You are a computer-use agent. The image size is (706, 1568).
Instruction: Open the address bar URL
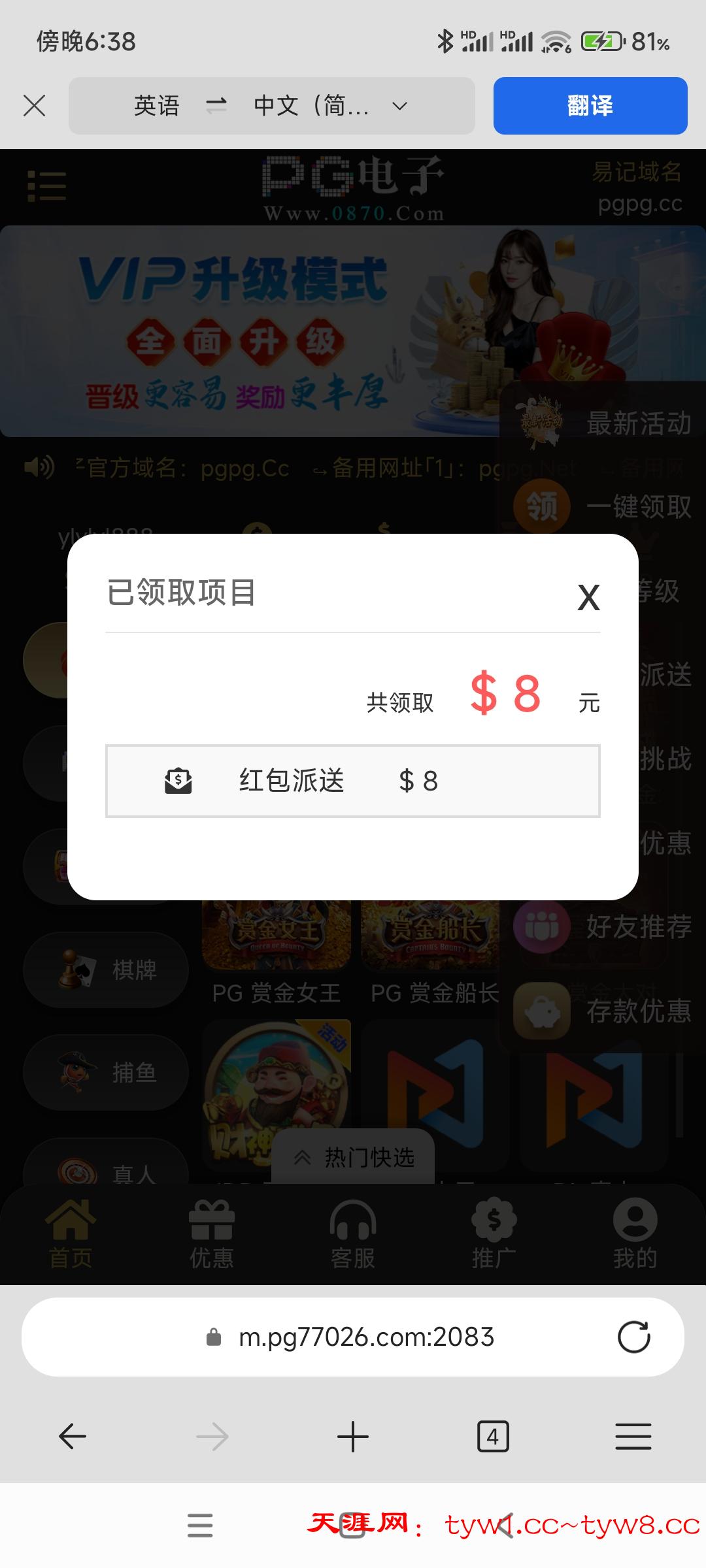pos(366,1337)
